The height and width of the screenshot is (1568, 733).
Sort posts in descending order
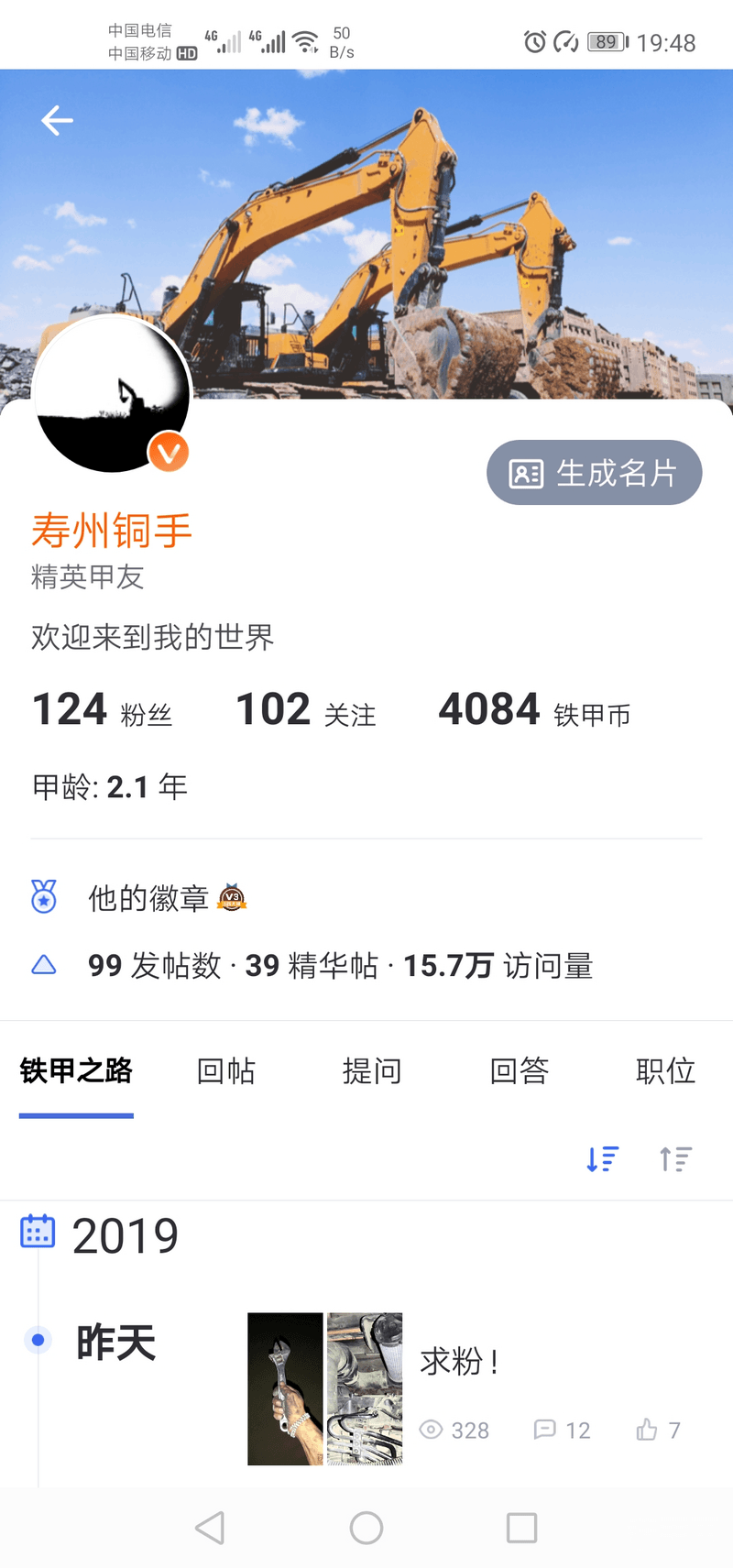(602, 1159)
